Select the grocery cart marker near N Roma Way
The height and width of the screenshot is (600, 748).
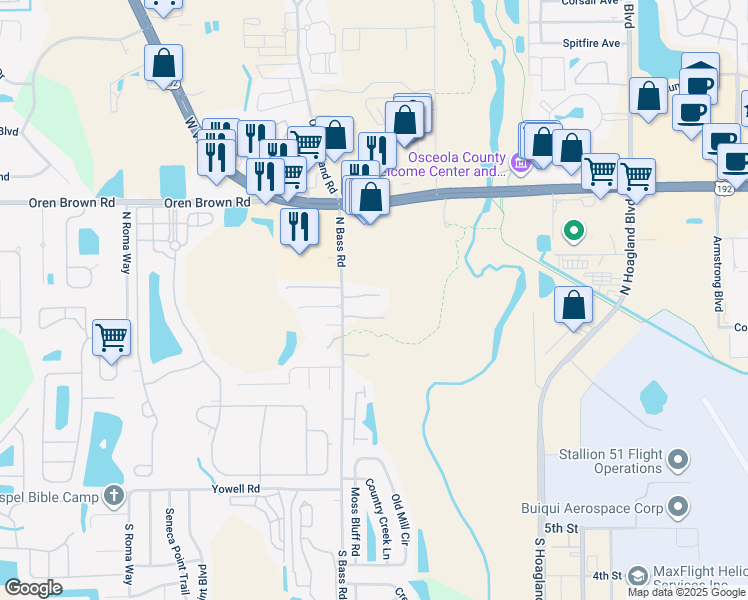tap(111, 337)
